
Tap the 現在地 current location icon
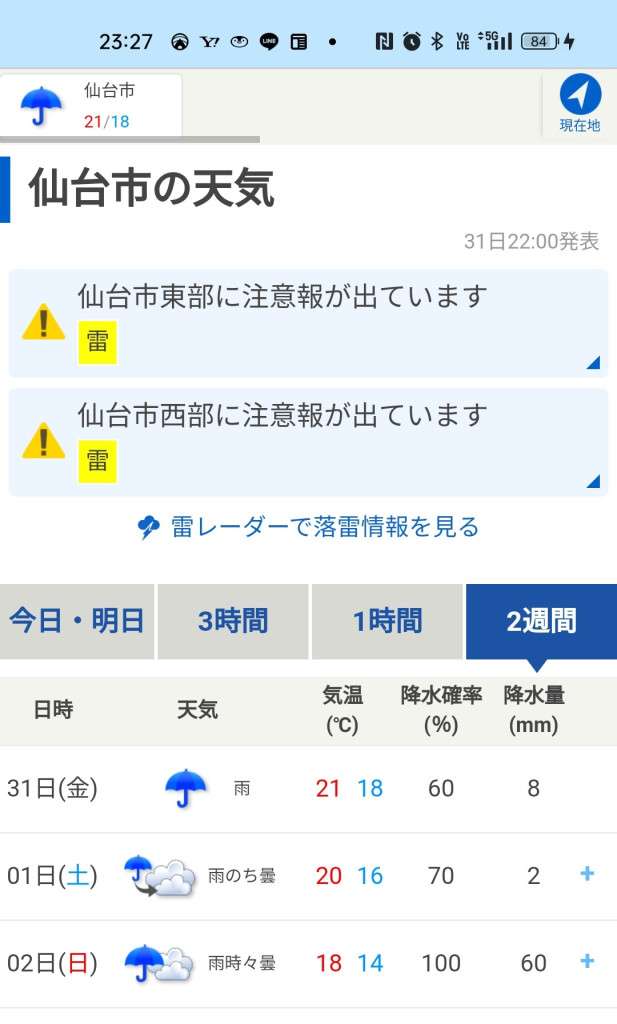(580, 104)
